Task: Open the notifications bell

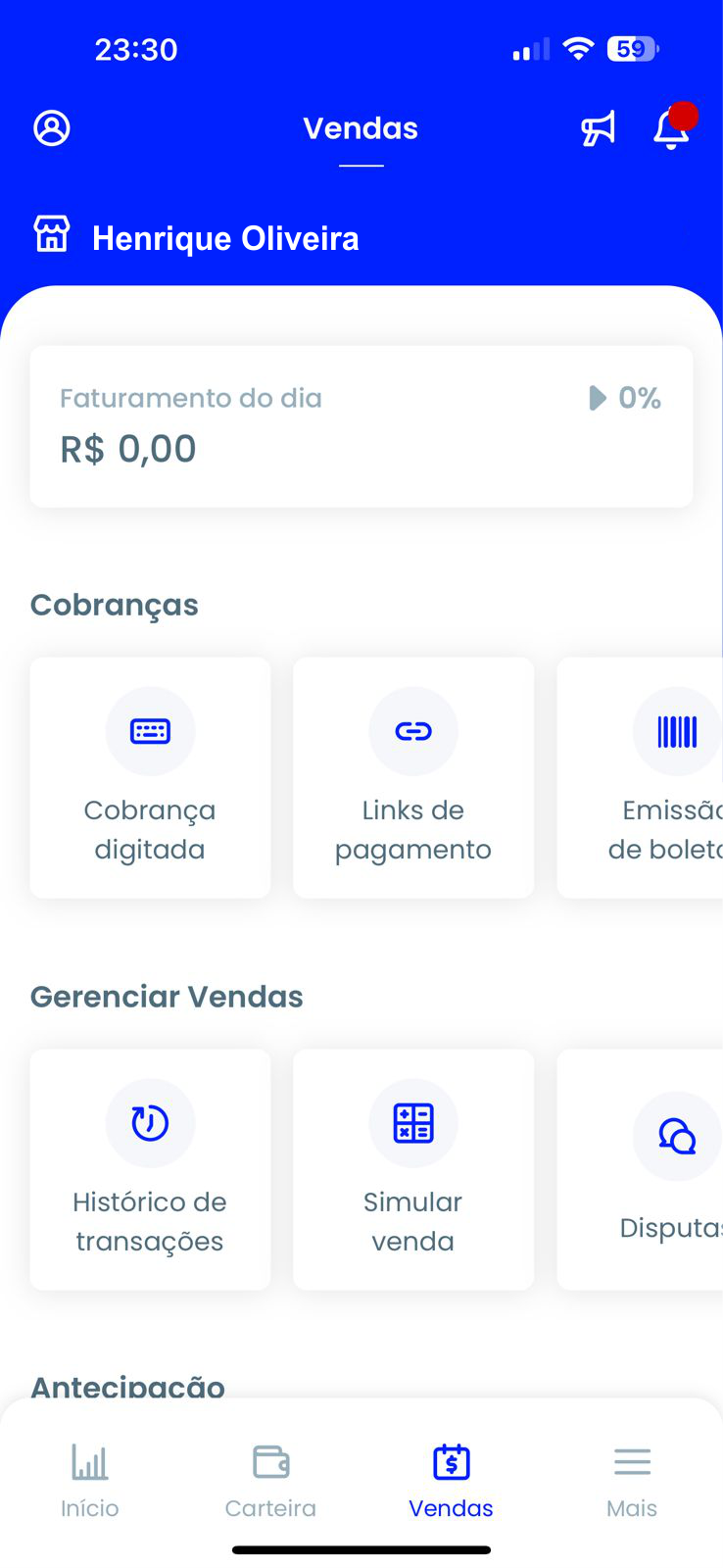Action: point(672,128)
